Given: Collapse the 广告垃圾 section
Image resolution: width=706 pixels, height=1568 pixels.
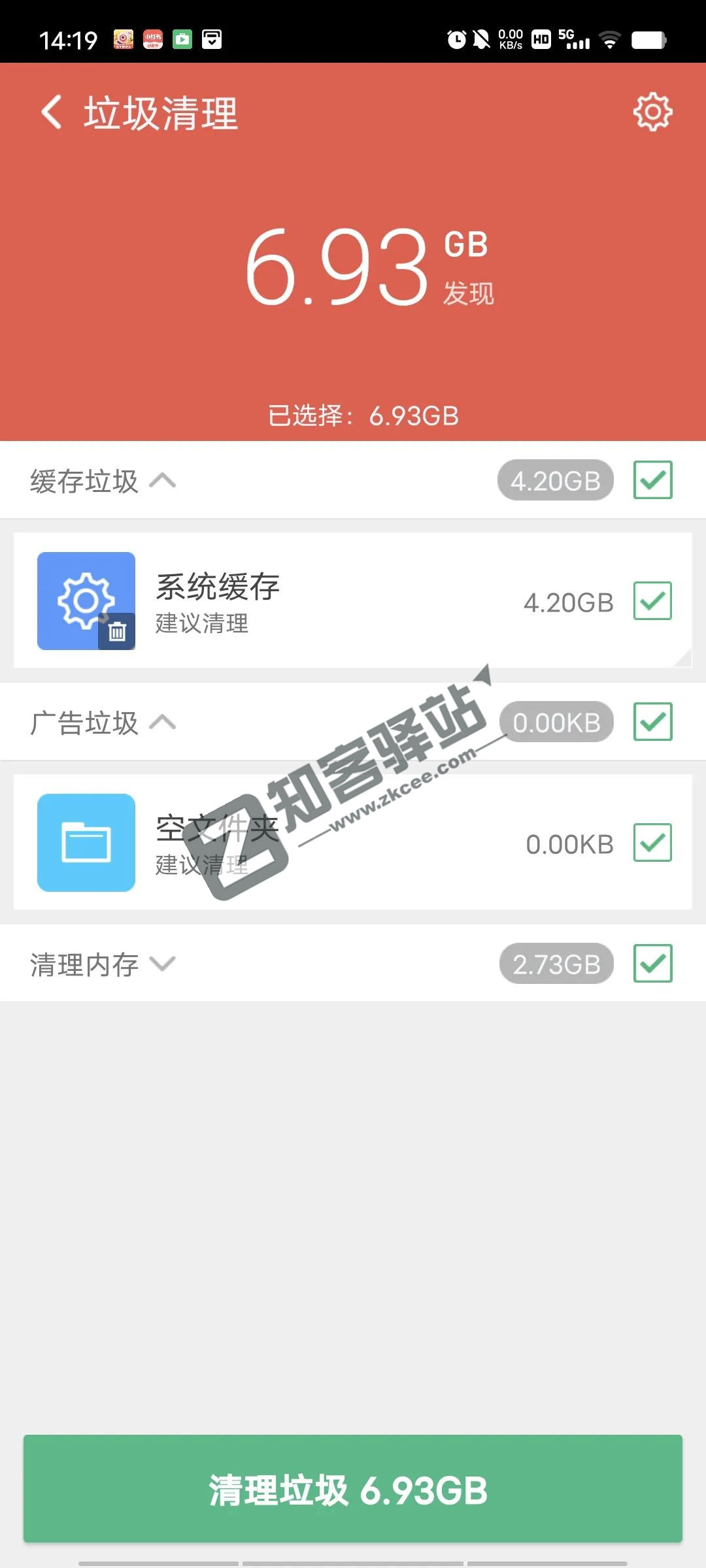Looking at the screenshot, I should point(163,723).
